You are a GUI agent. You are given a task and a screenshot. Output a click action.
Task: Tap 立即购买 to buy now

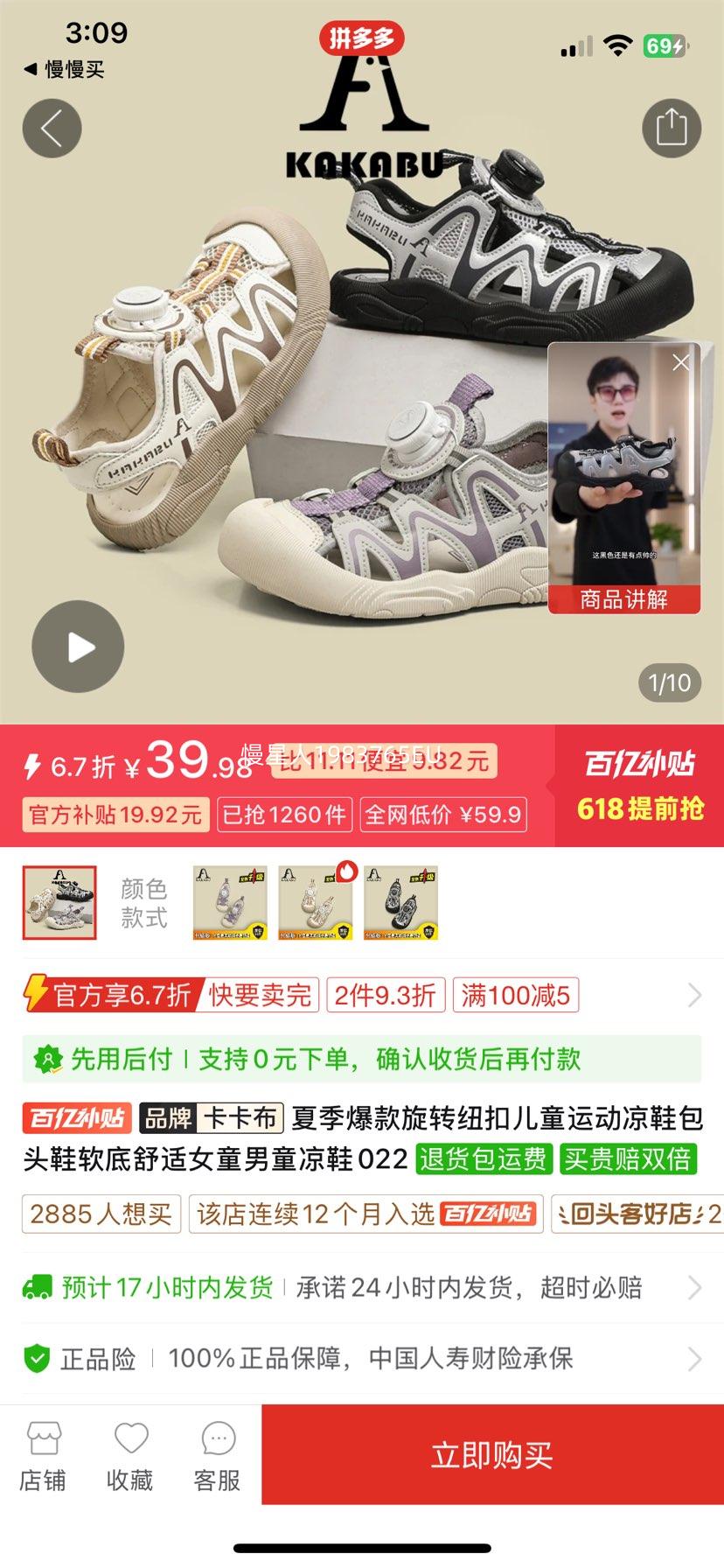pyautogui.click(x=492, y=1455)
